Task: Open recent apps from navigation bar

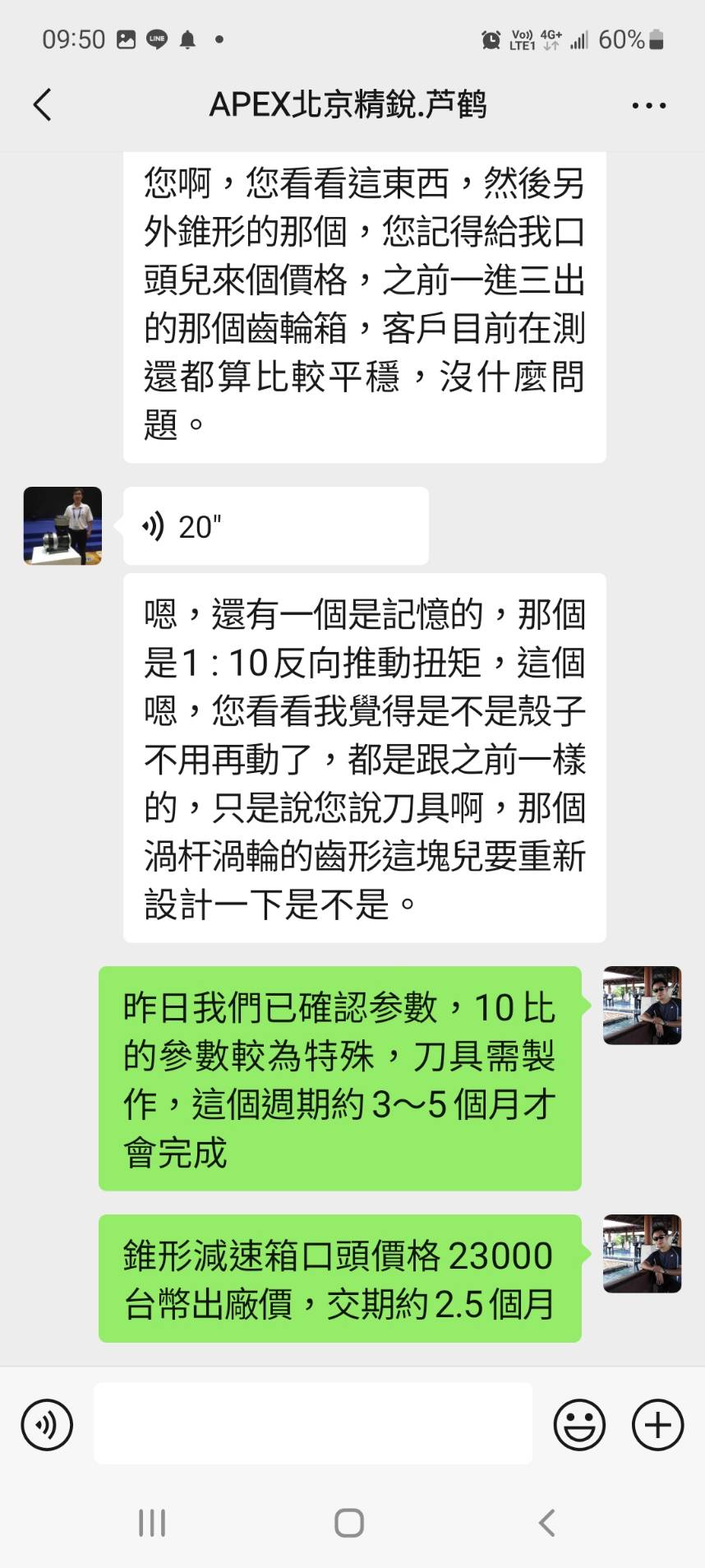Action: pos(152,1523)
